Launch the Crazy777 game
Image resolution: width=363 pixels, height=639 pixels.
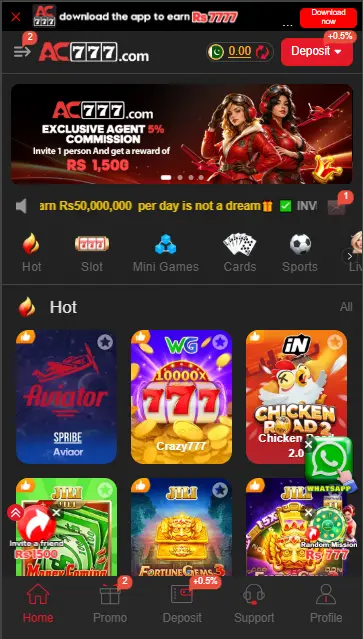[181, 397]
